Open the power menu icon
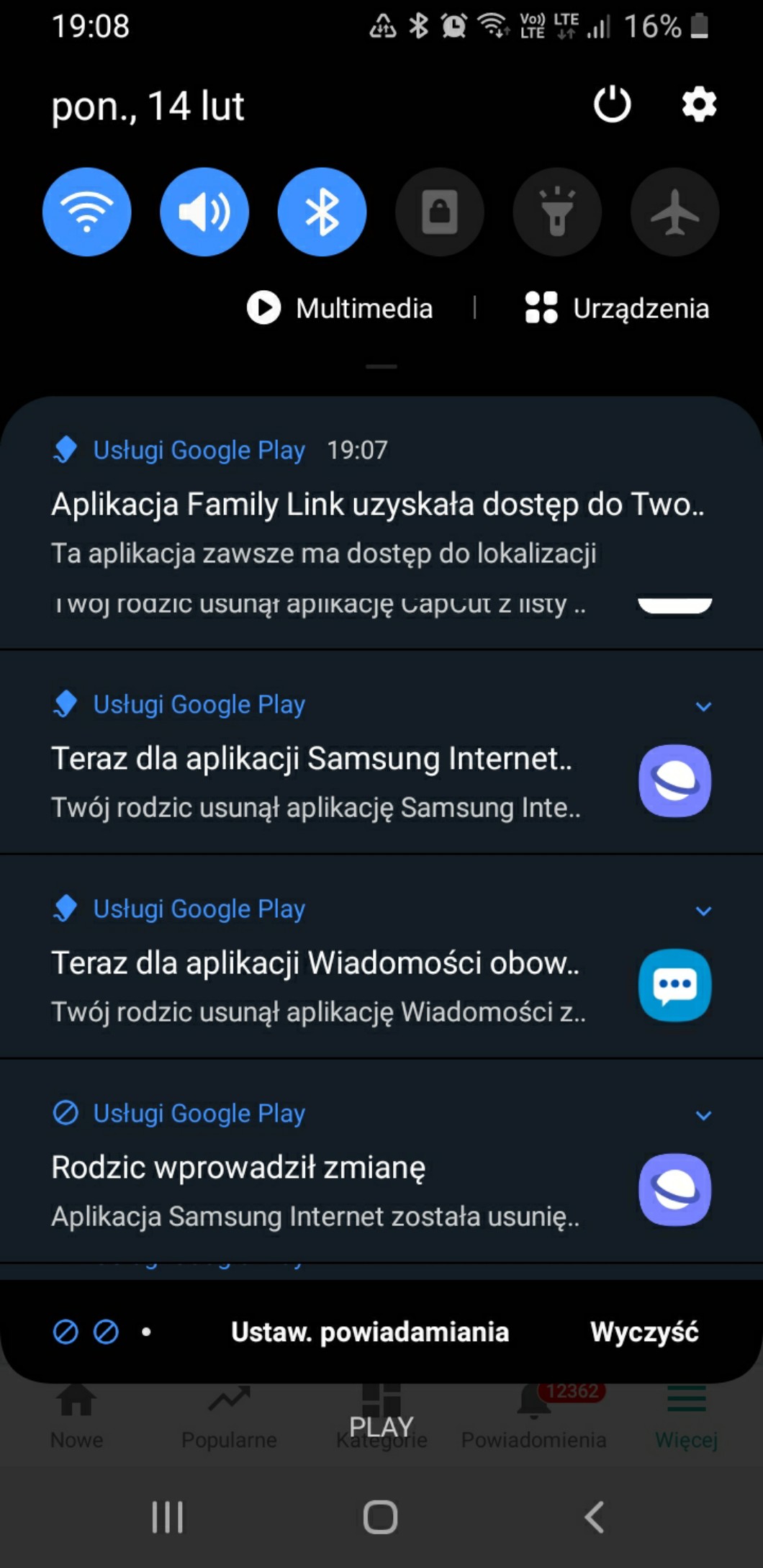This screenshot has width=763, height=1568. click(x=612, y=105)
